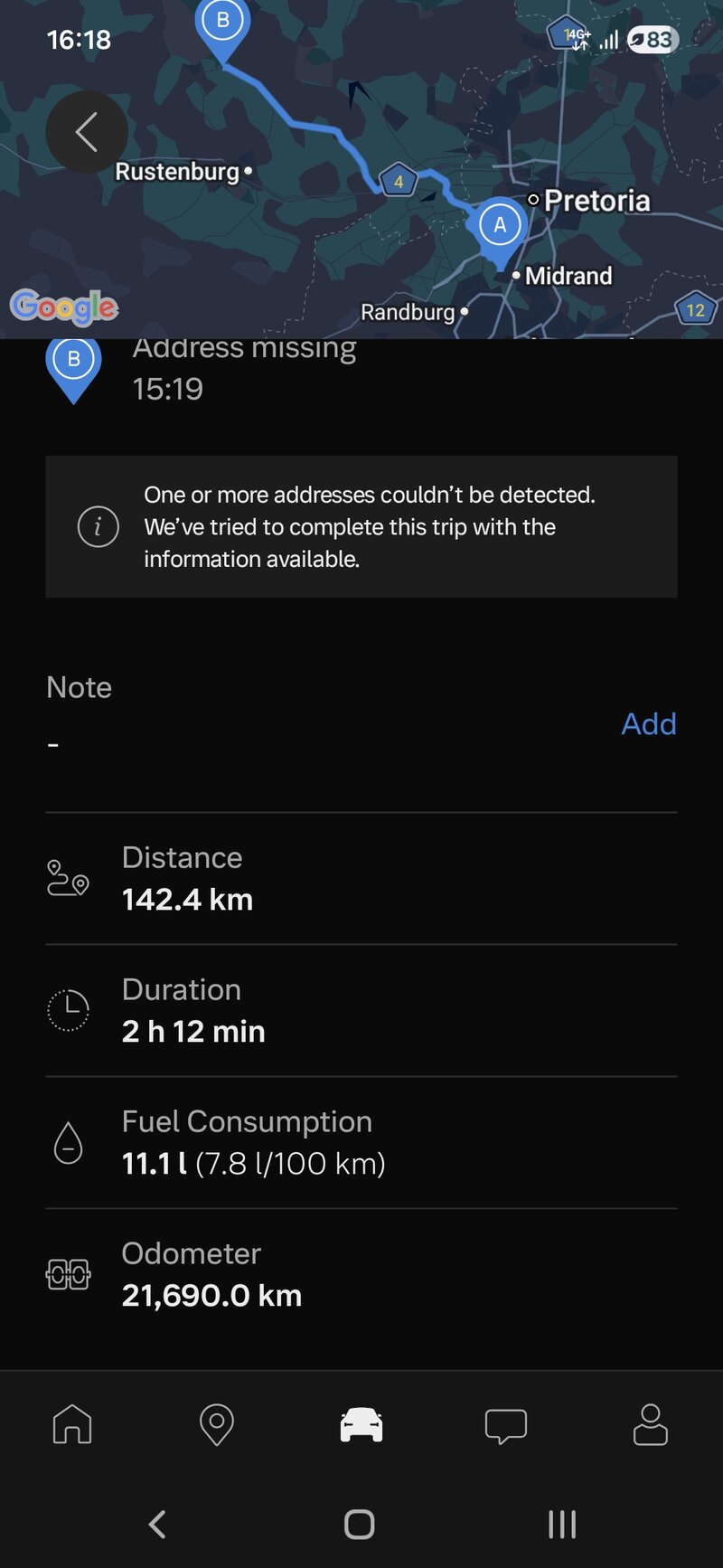This screenshot has width=723, height=1568.
Task: Open the chat messages icon
Action: click(506, 1424)
